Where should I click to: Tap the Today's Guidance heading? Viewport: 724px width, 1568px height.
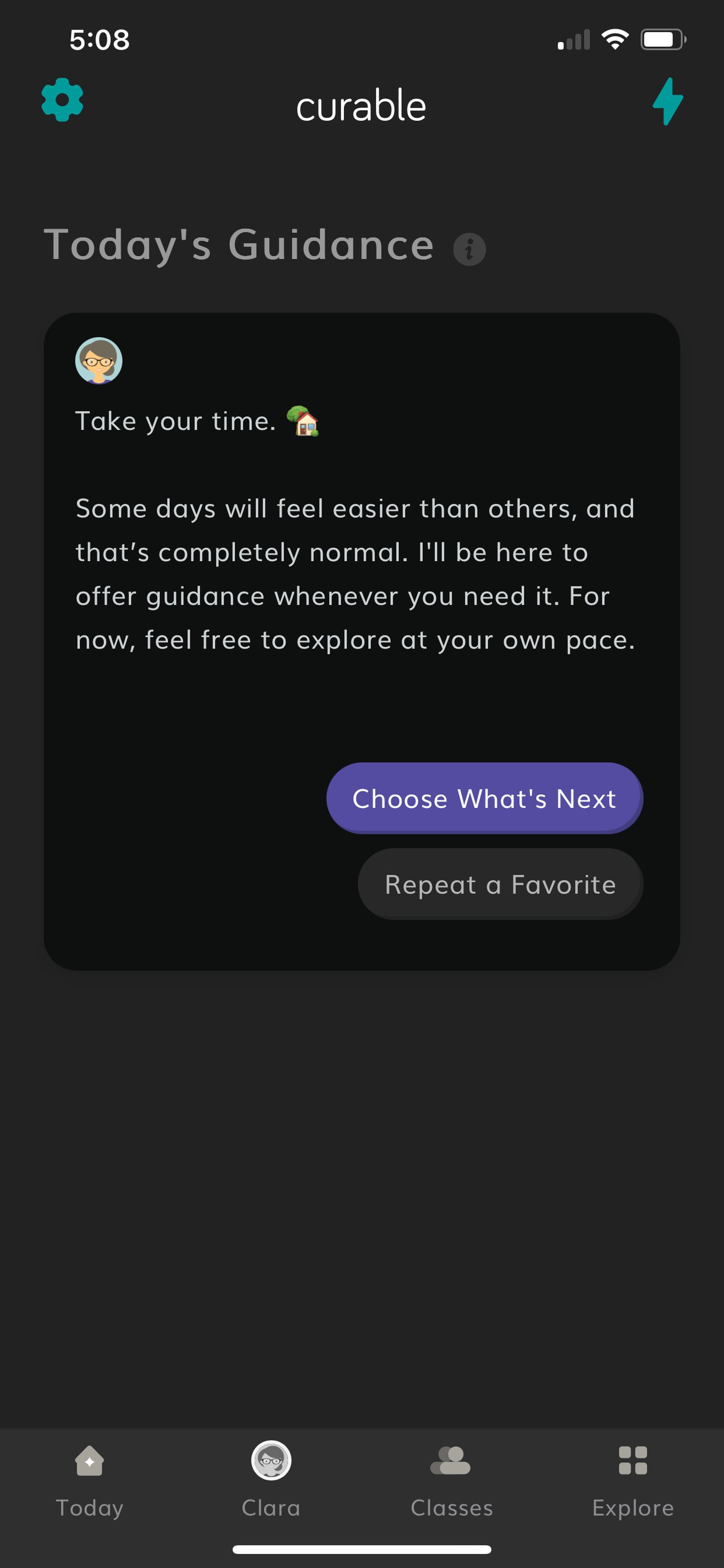(239, 245)
